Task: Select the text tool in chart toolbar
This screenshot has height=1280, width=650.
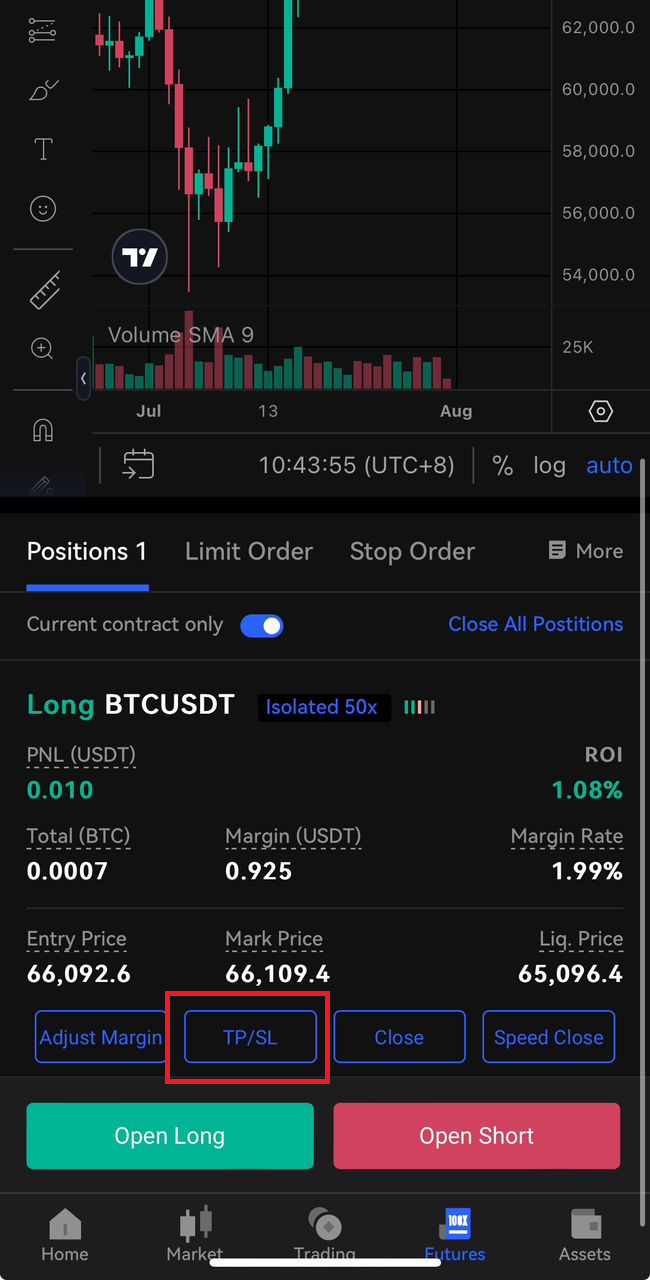Action: [43, 150]
